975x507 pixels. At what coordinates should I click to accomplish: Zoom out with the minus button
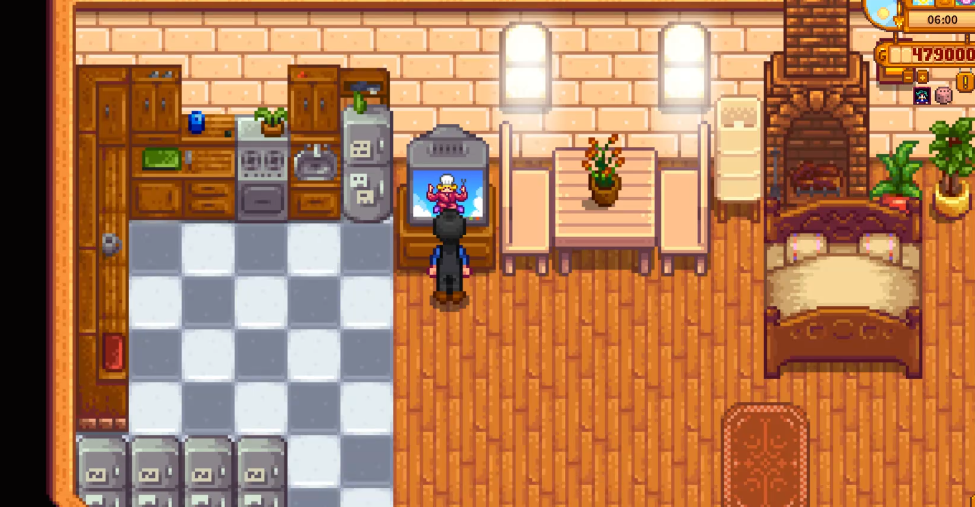(908, 76)
